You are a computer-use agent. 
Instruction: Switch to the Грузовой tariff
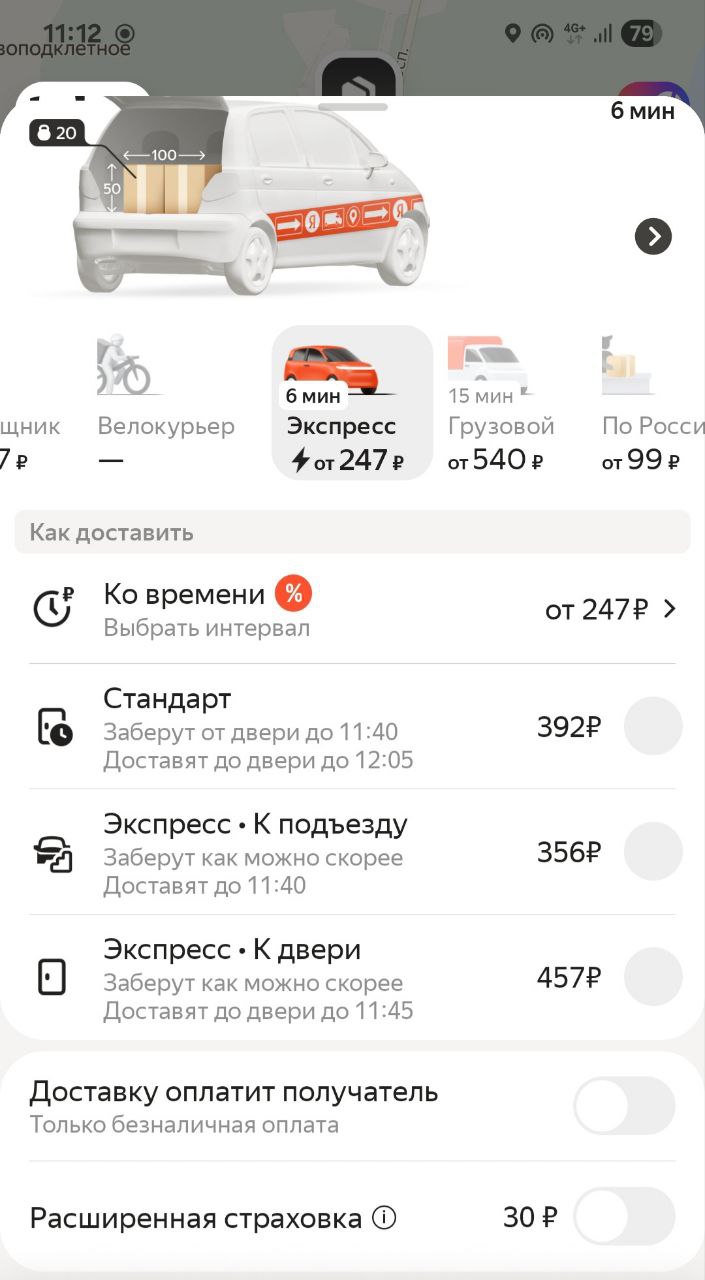[x=500, y=402]
